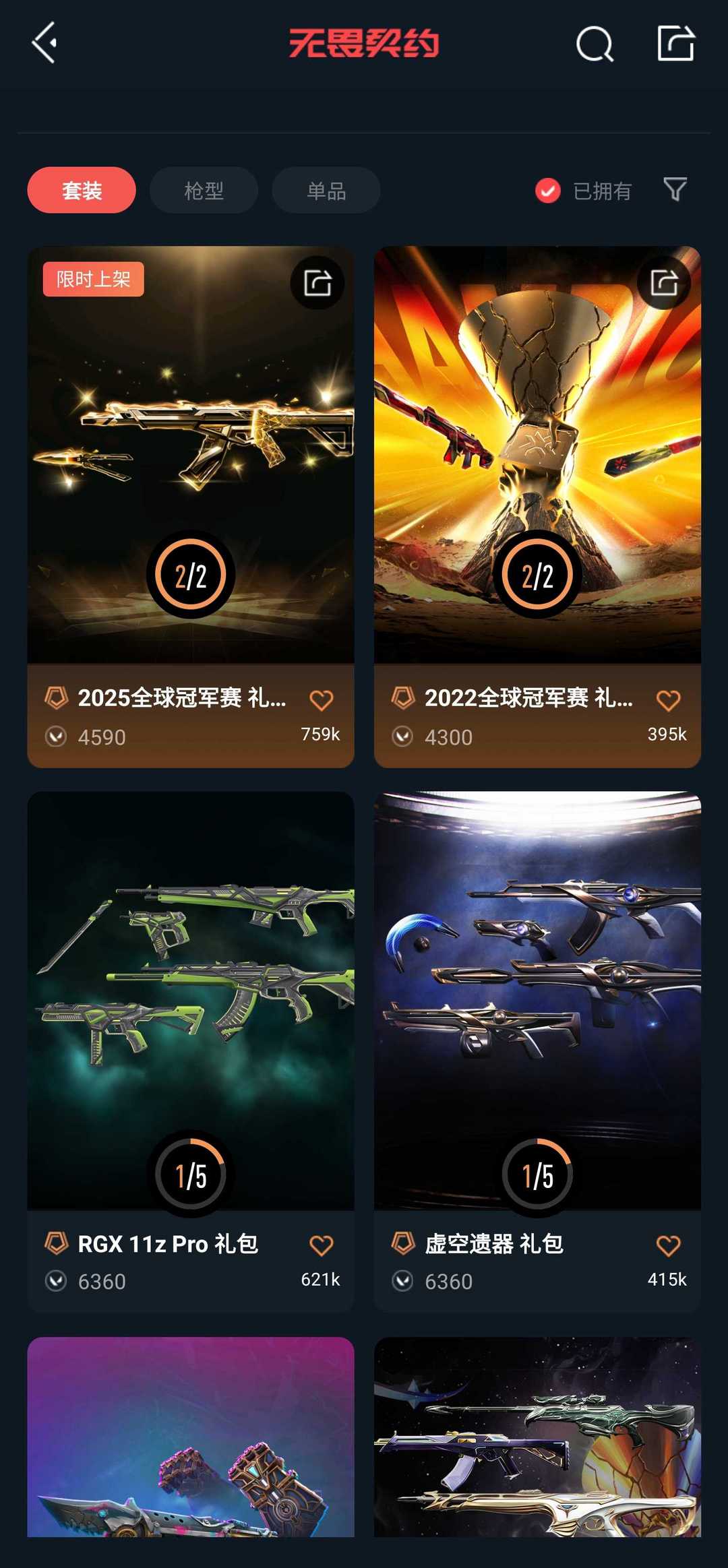The height and width of the screenshot is (1568, 728).
Task: Open the 2025全球冠军赛 礼包 card
Action: 191,507
